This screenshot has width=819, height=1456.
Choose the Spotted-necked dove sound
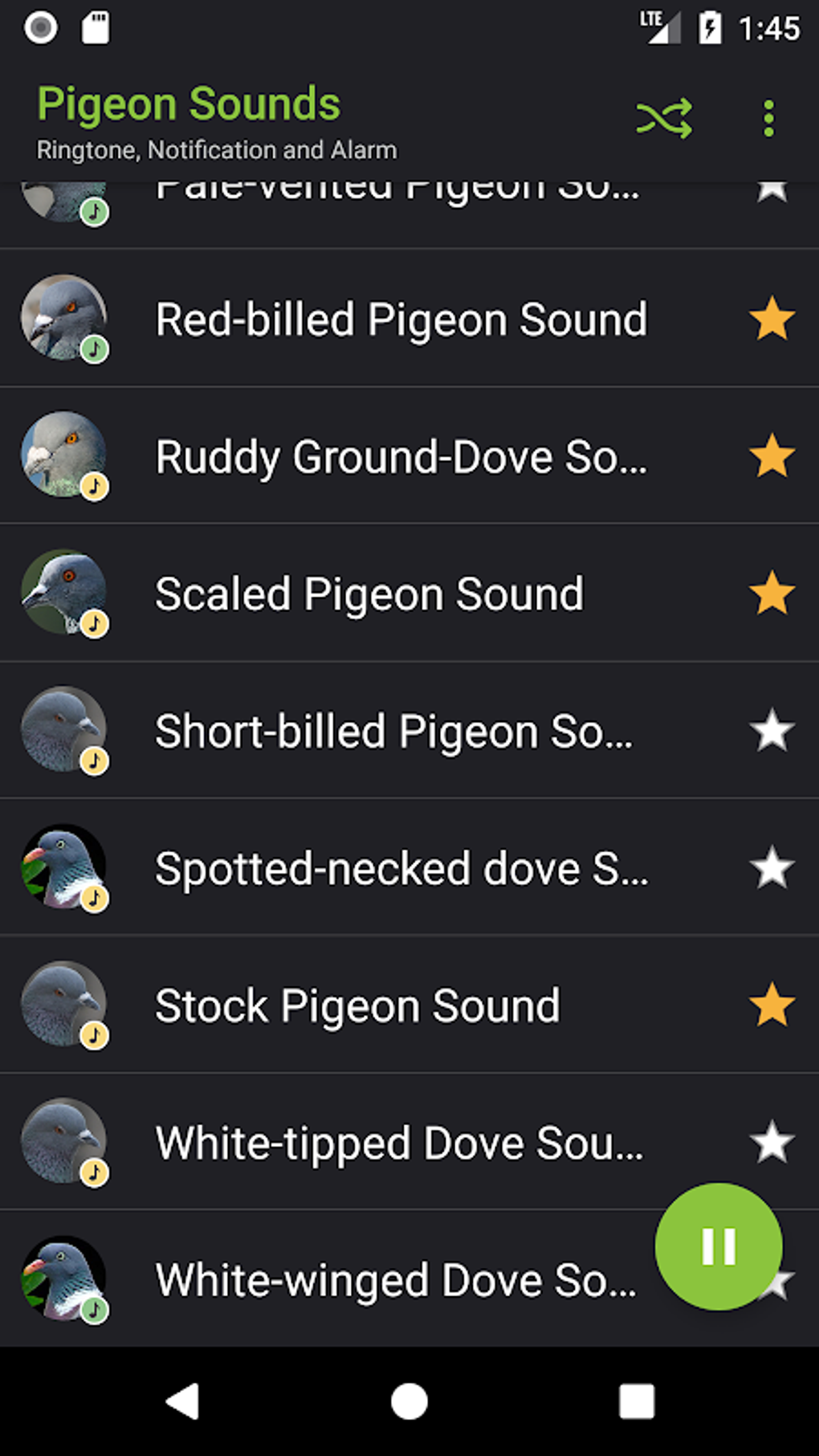pyautogui.click(x=401, y=869)
